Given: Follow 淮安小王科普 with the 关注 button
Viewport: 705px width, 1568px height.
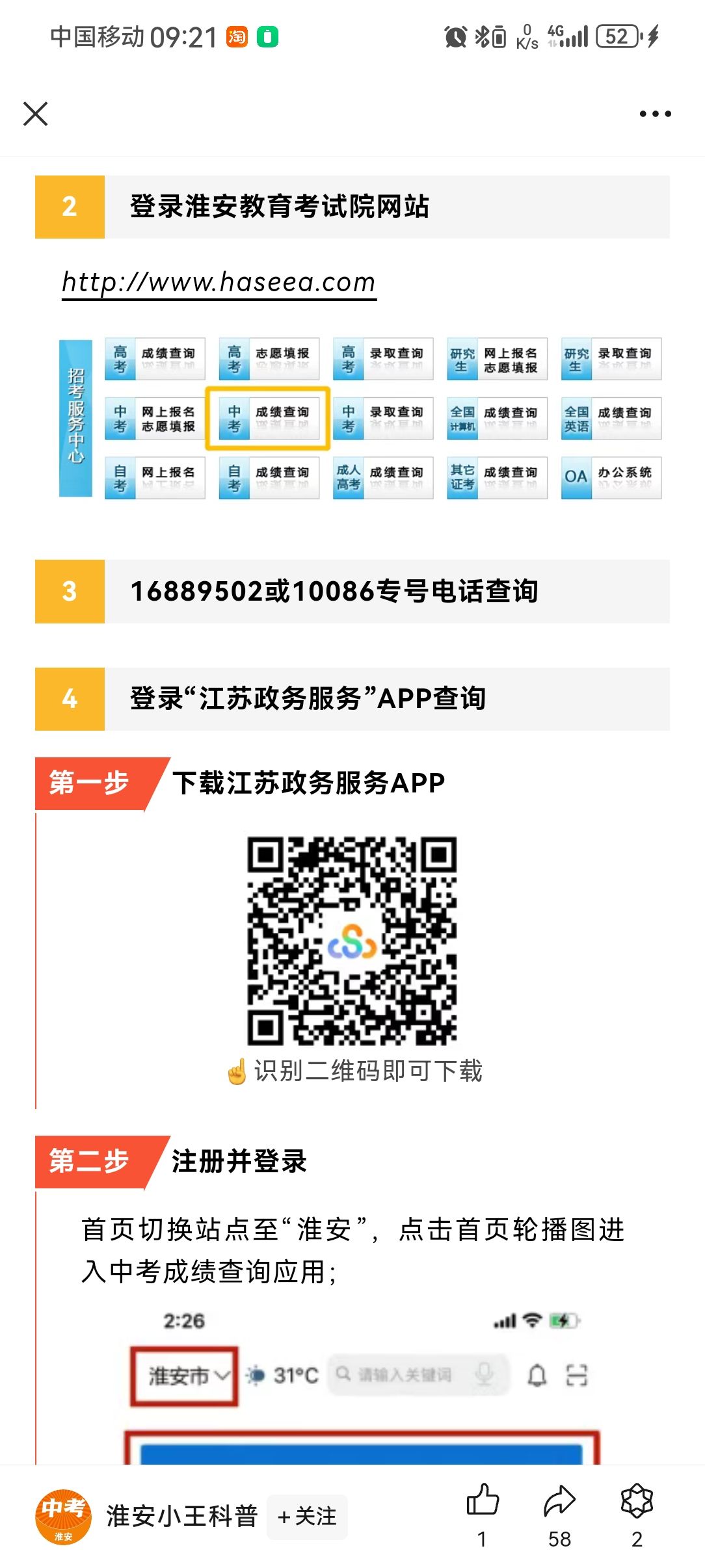Looking at the screenshot, I should pyautogui.click(x=307, y=1517).
